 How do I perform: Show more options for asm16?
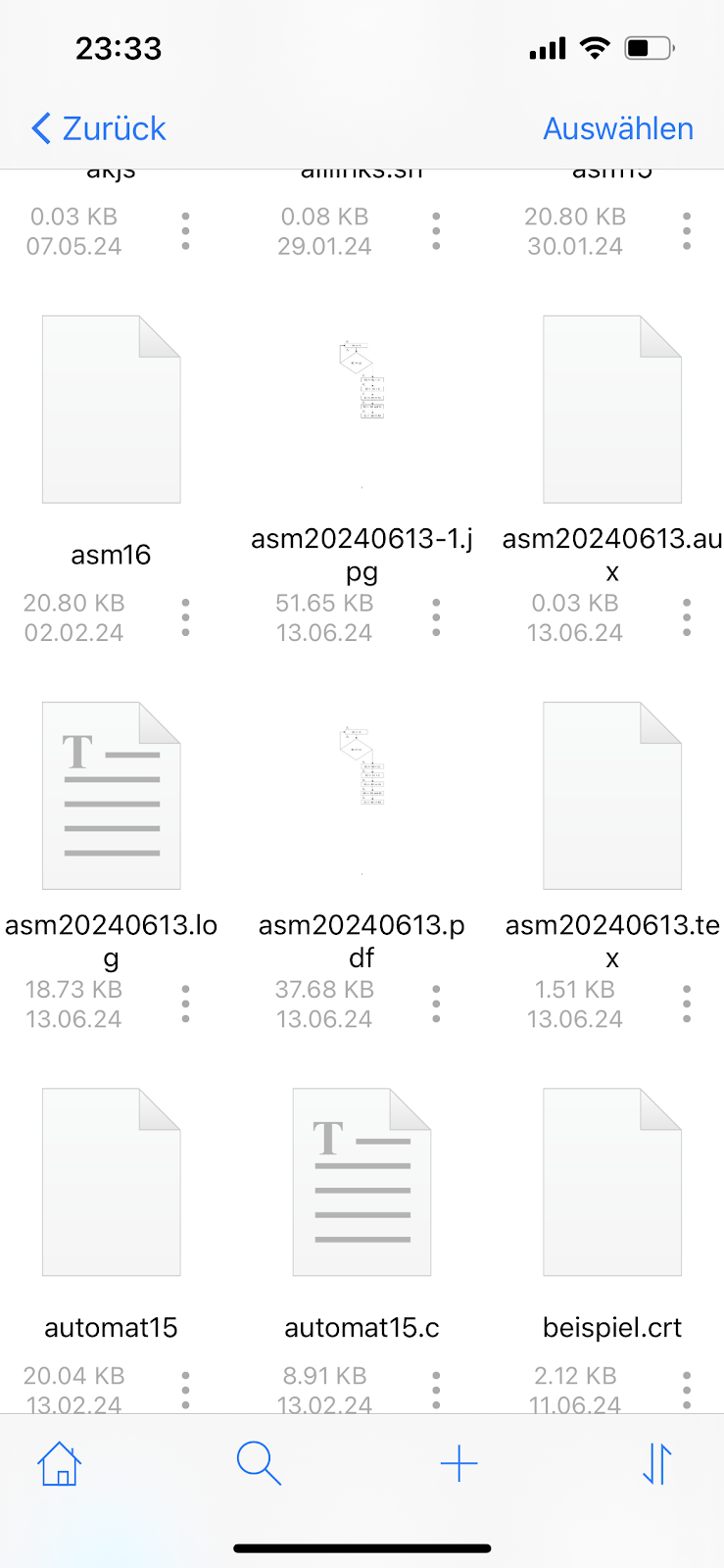(185, 617)
